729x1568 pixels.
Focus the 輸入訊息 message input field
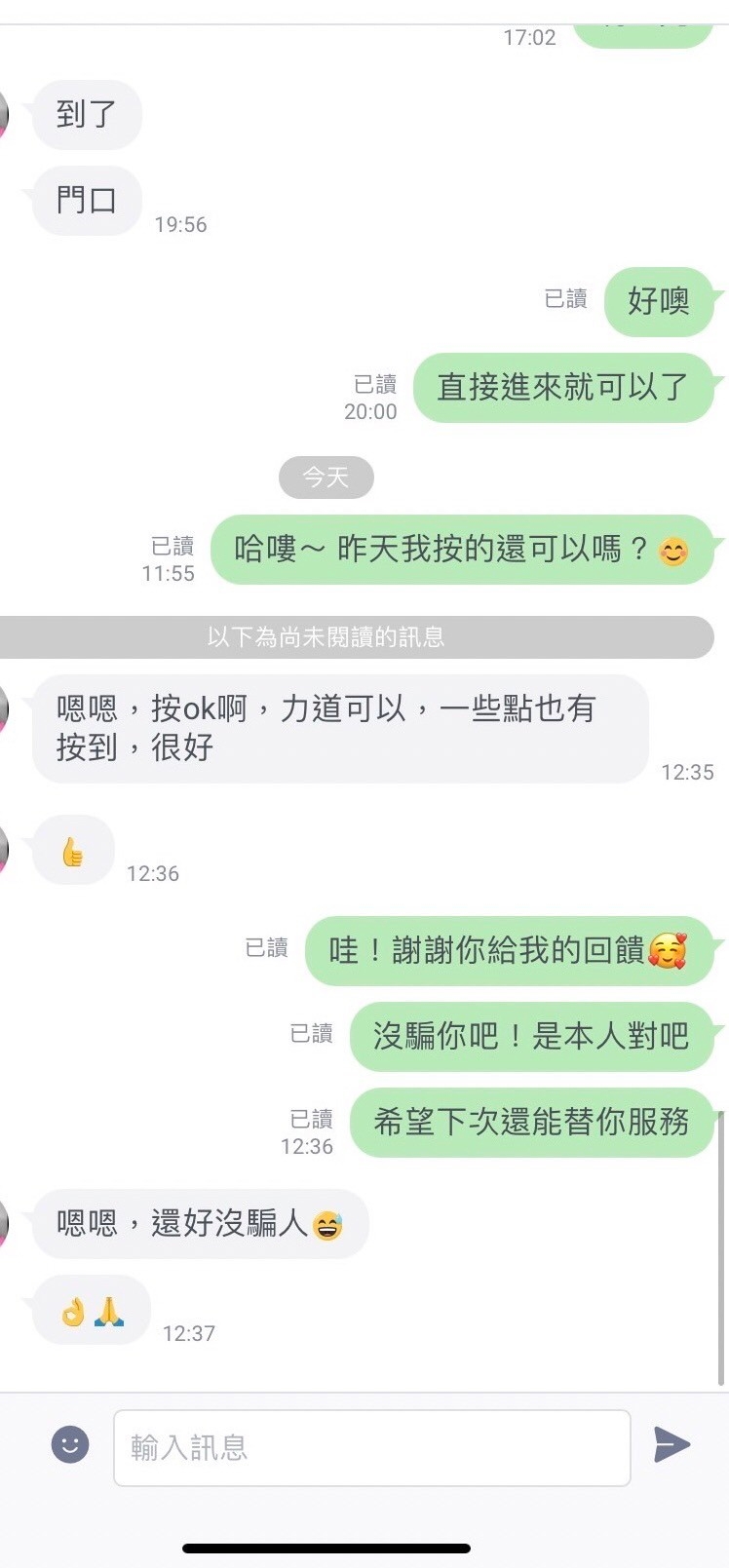371,1447
